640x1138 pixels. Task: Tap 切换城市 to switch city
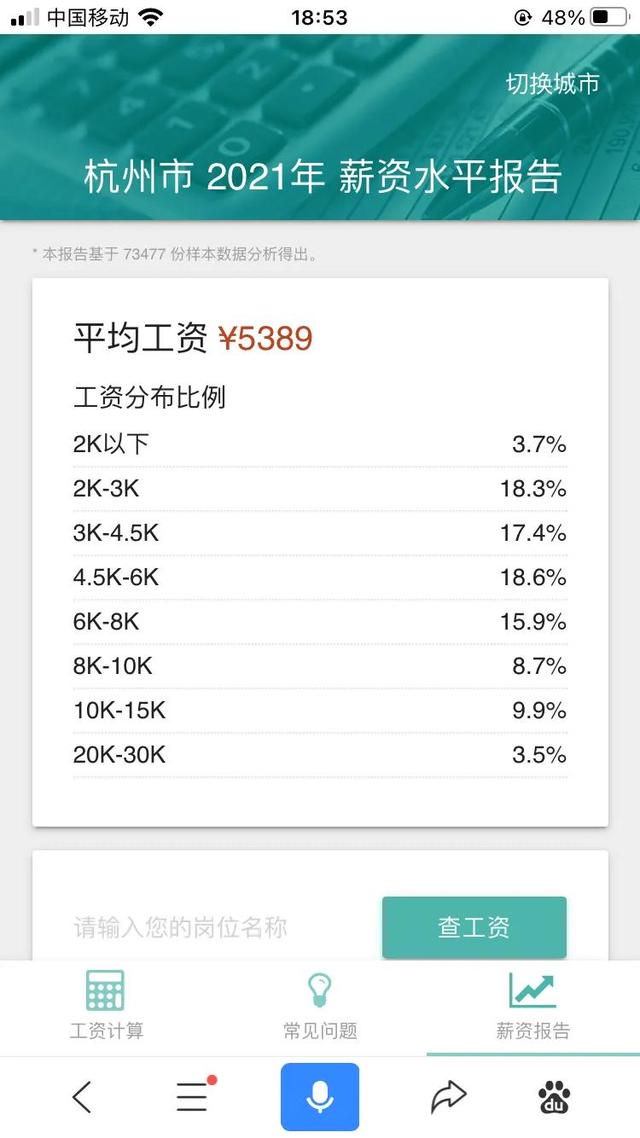[x=552, y=84]
